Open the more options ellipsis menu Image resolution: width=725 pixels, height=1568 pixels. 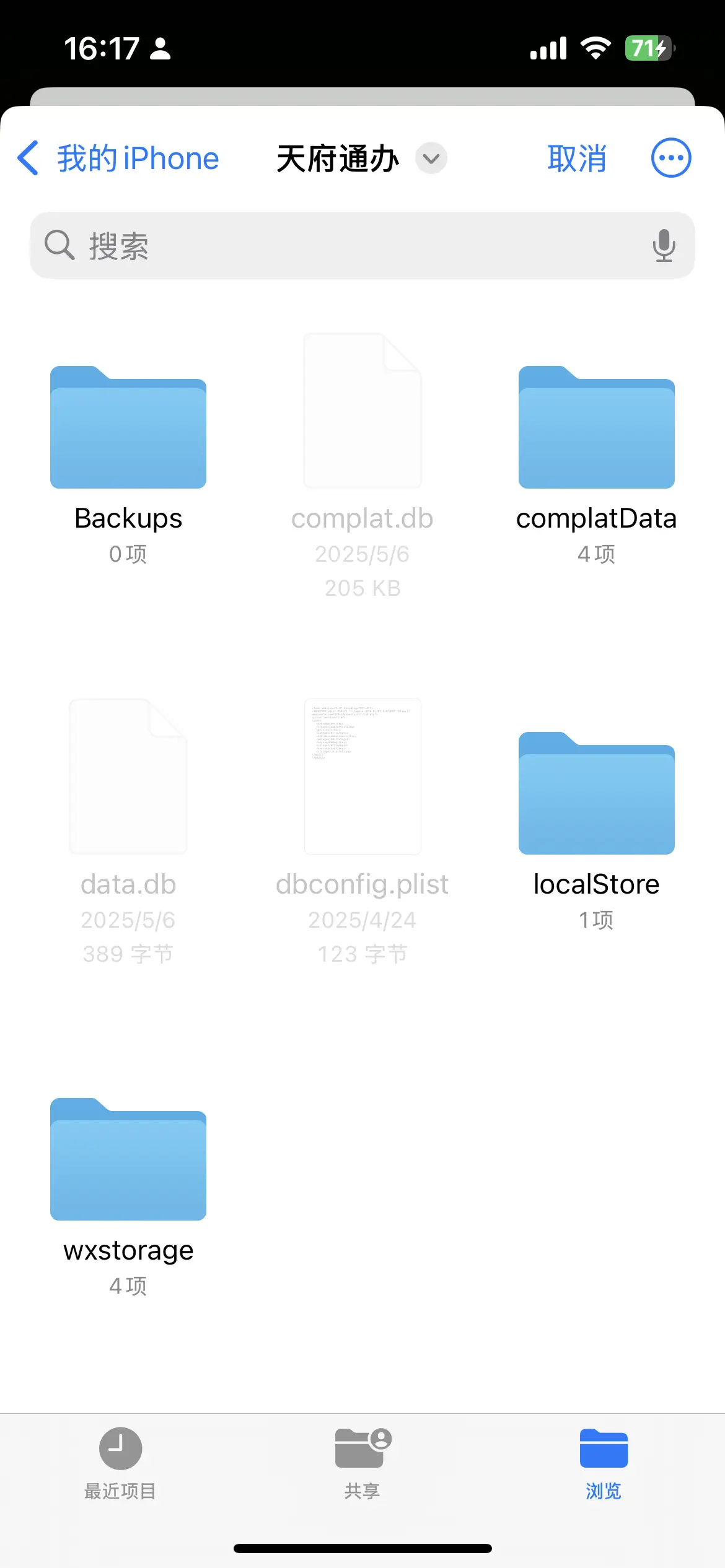coord(671,158)
